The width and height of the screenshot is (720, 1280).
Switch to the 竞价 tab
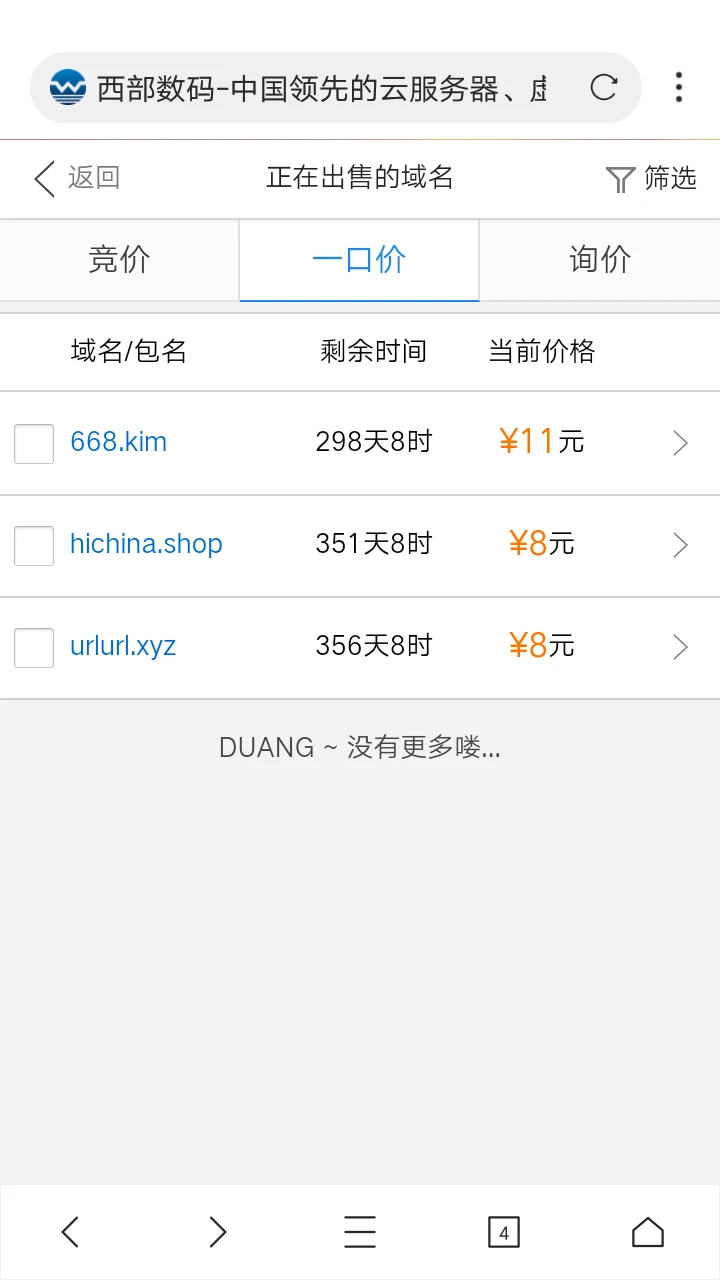point(120,260)
